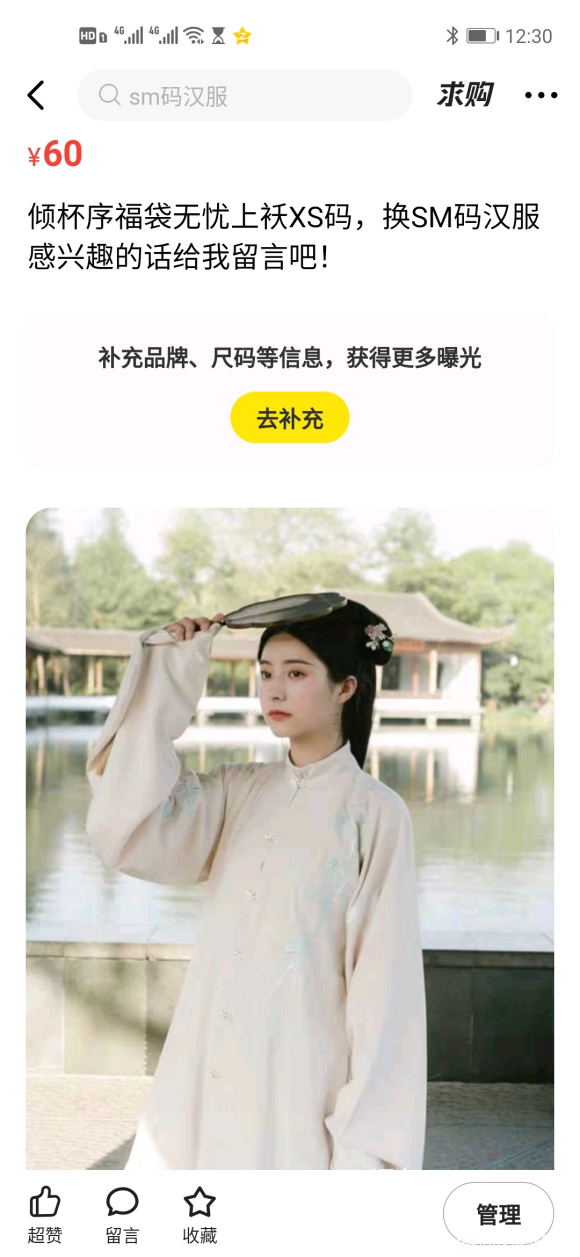The height and width of the screenshot is (1257, 580).
Task: Open the search box with "sm码汉服"
Action: click(x=245, y=96)
